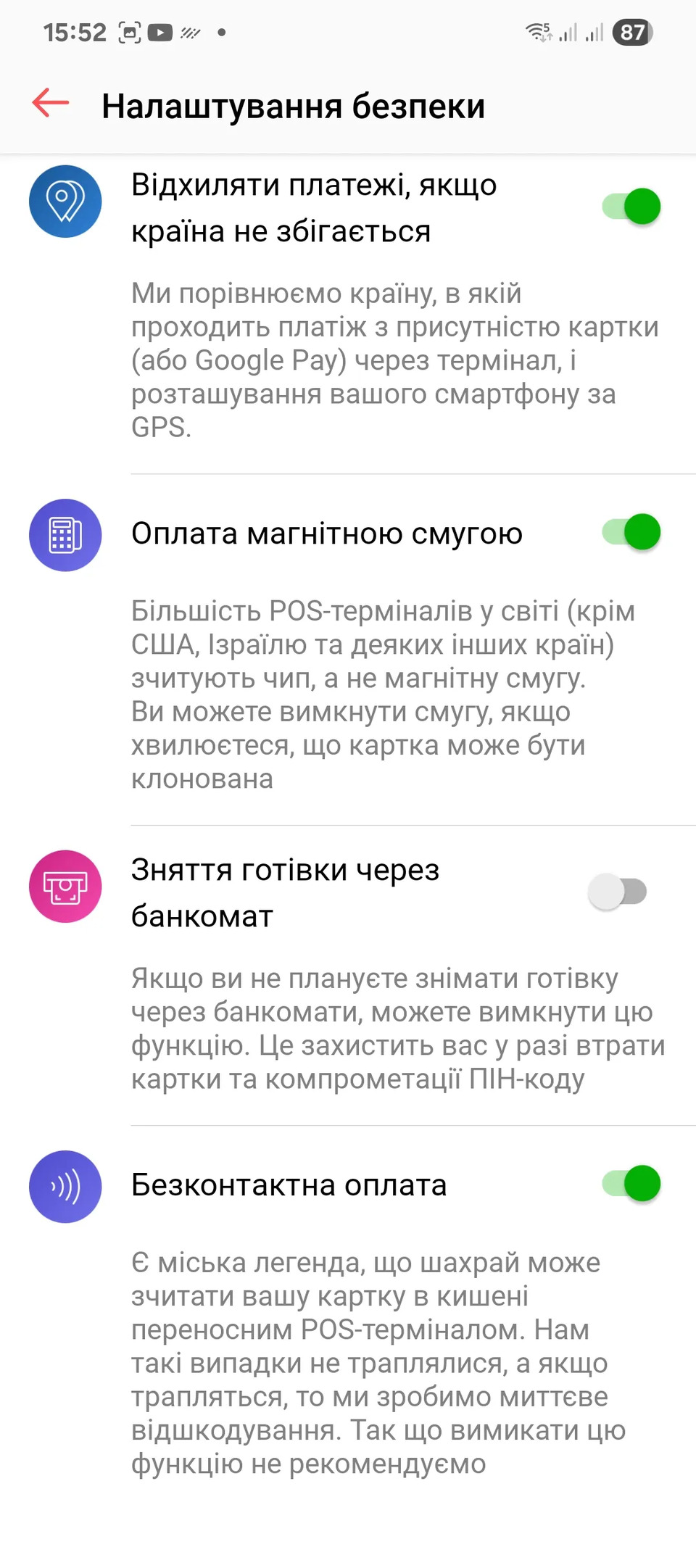Turn off magnetic stripe payment

(x=631, y=533)
